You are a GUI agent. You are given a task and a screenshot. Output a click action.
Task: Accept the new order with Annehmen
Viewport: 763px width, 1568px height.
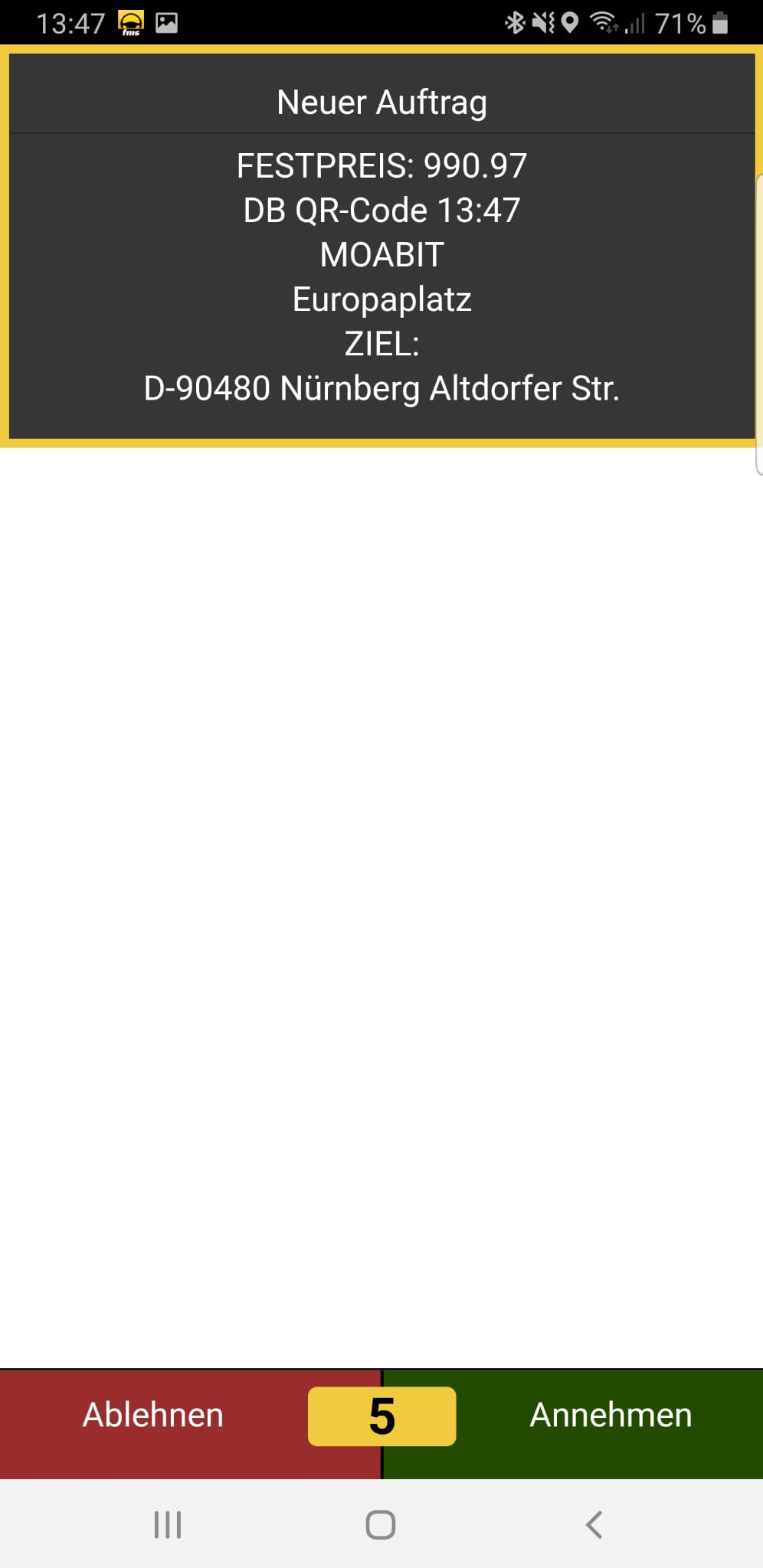pyautogui.click(x=611, y=1416)
